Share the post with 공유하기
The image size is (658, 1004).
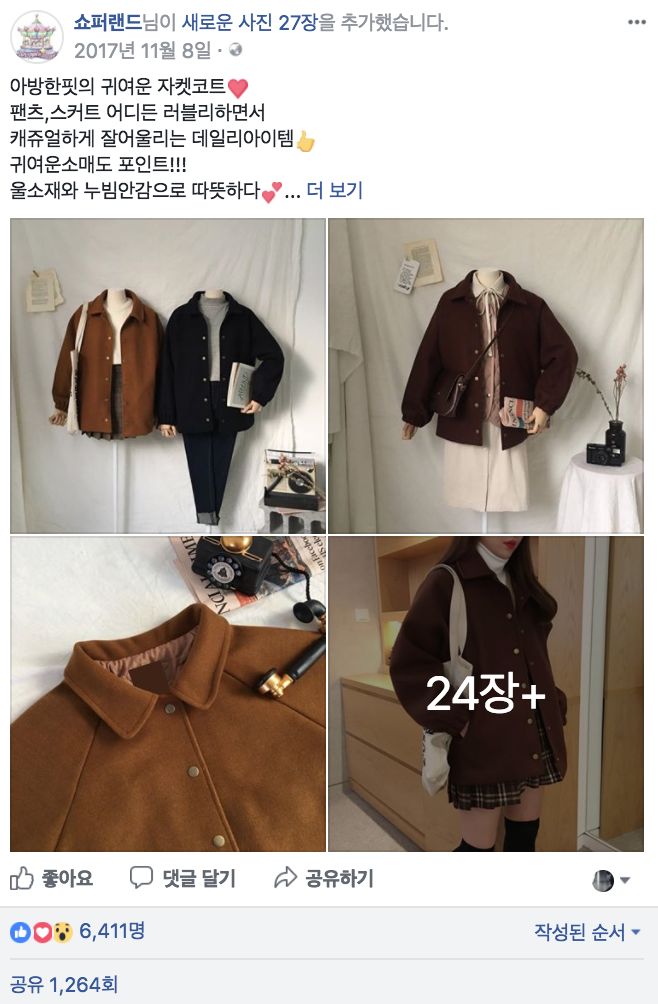click(x=323, y=878)
